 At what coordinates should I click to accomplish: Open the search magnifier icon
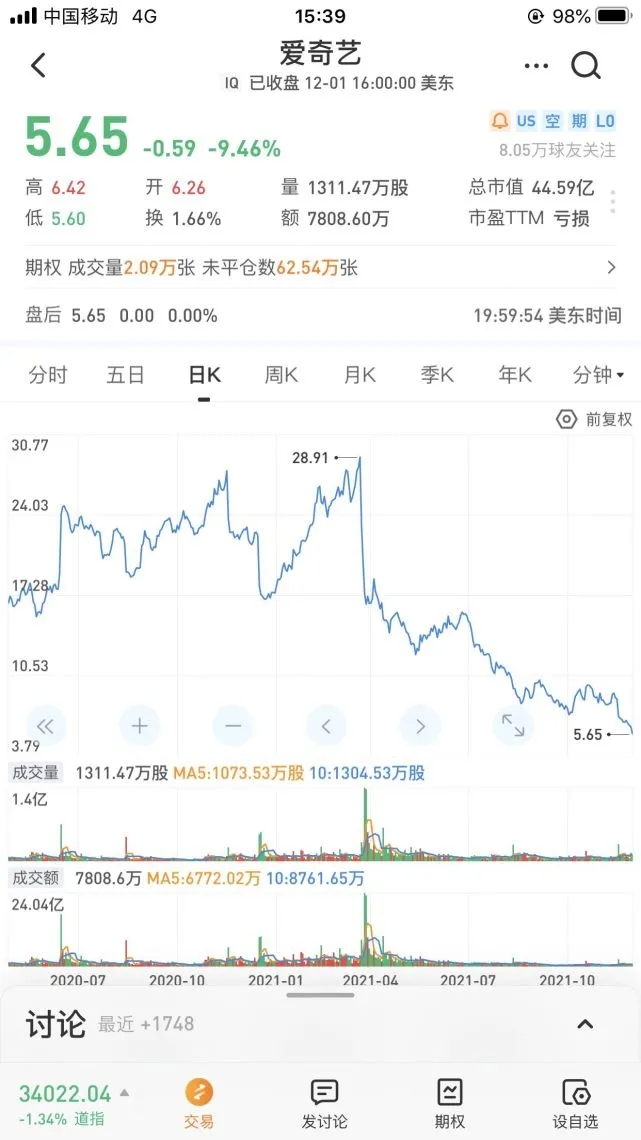click(586, 66)
